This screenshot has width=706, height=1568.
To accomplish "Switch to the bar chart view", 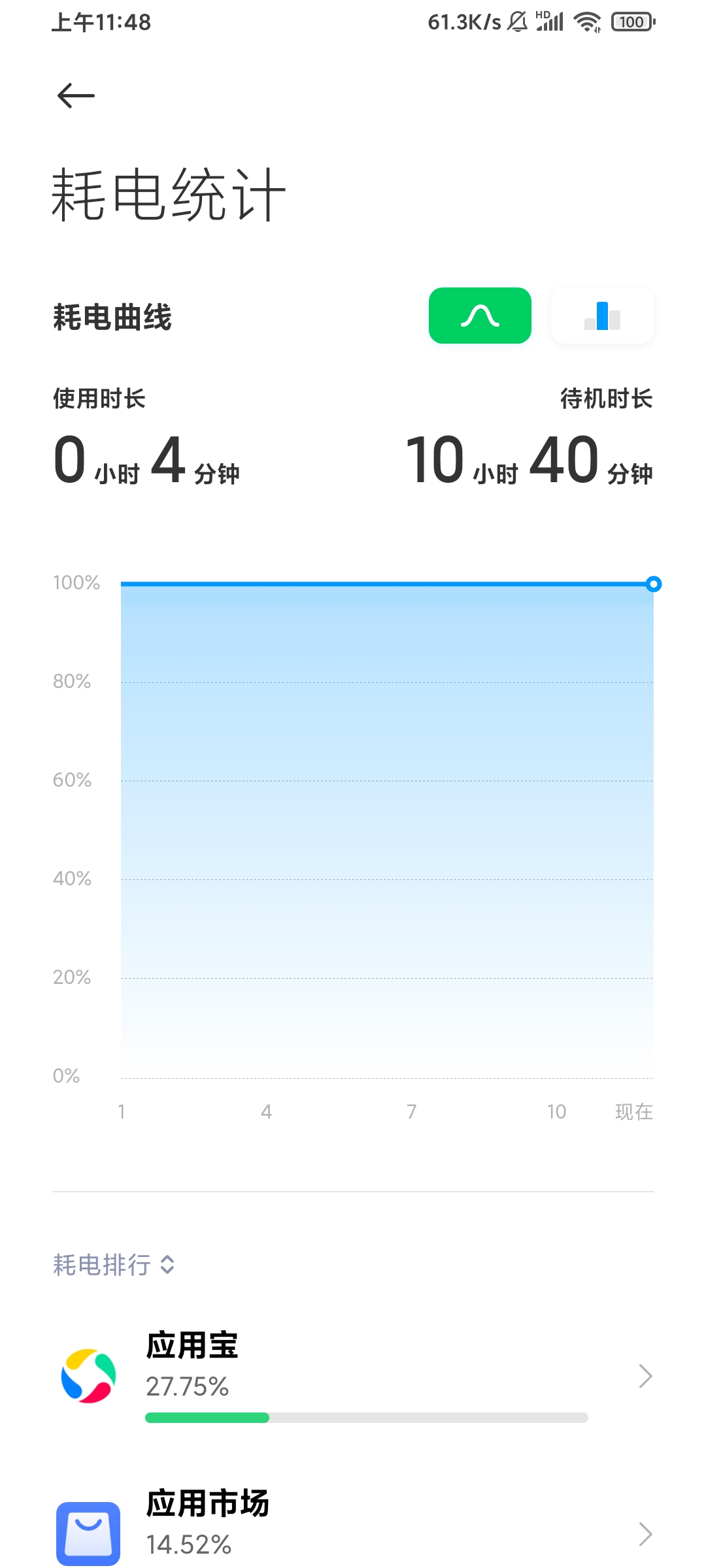I will click(602, 316).
